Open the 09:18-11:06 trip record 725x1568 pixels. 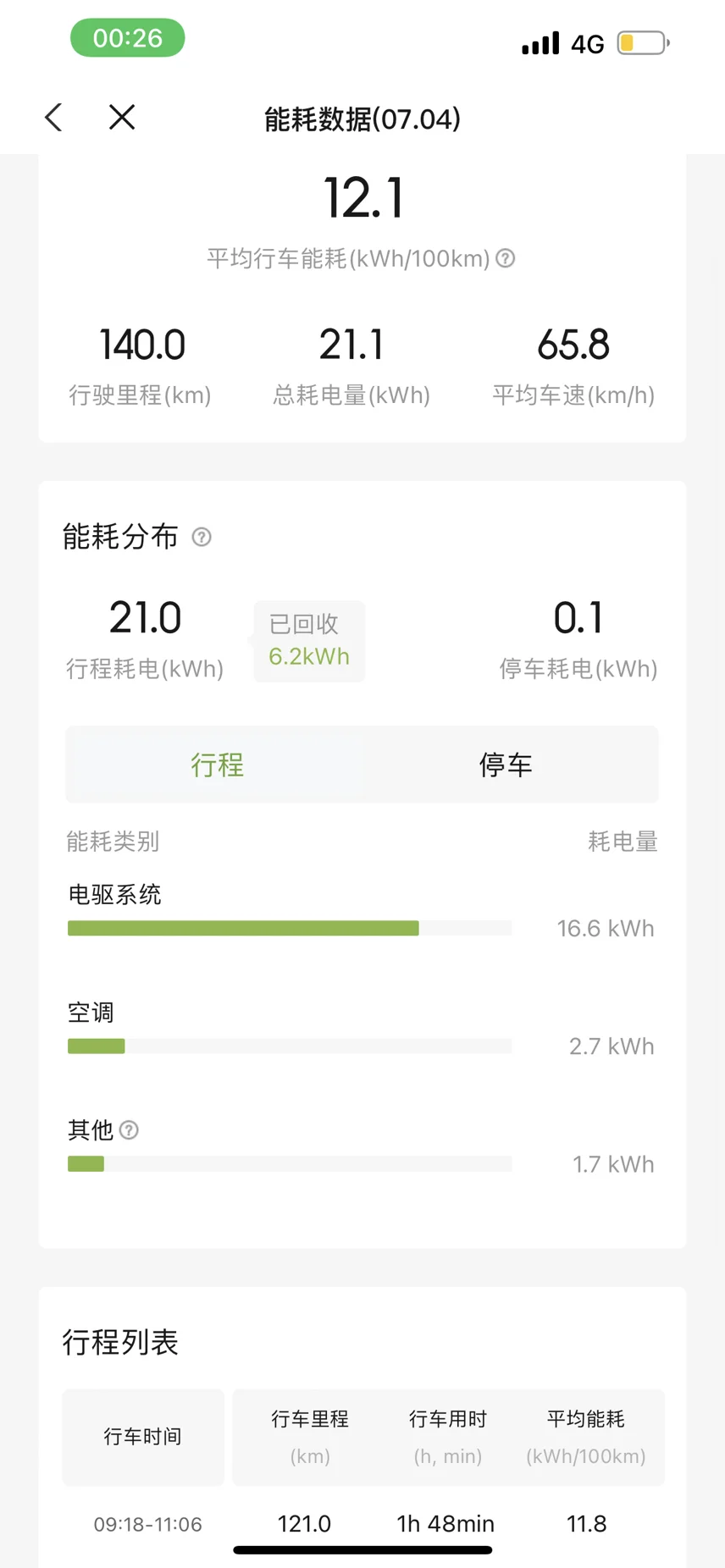[362, 1524]
